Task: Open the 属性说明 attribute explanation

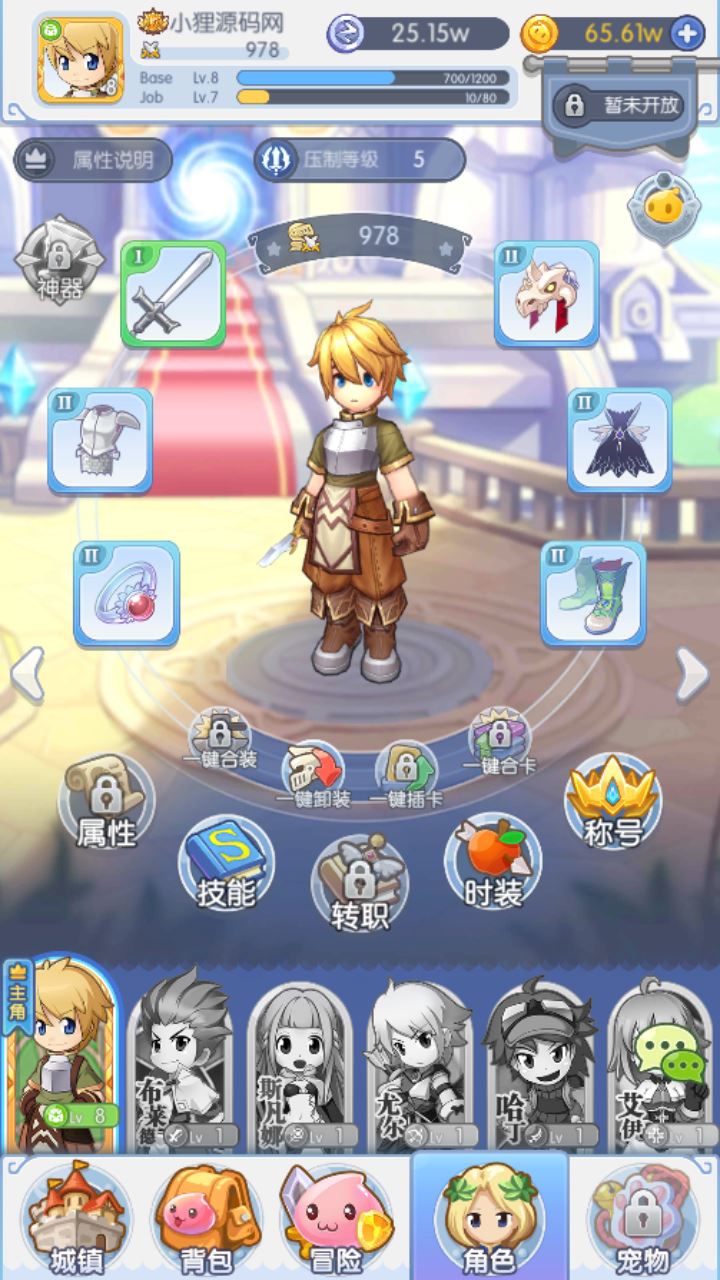Action: 93,160
